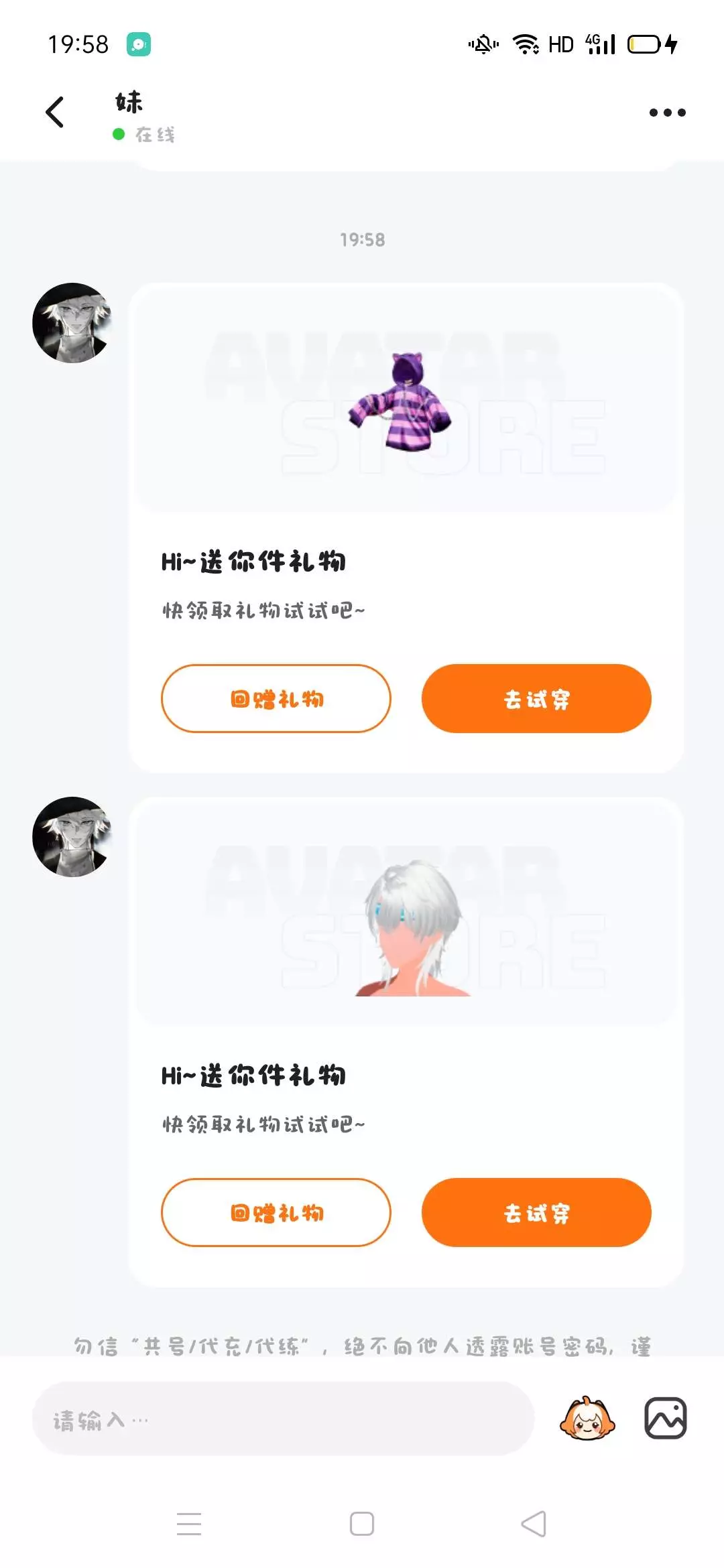Focus the 请输入 message input field

[283, 1418]
